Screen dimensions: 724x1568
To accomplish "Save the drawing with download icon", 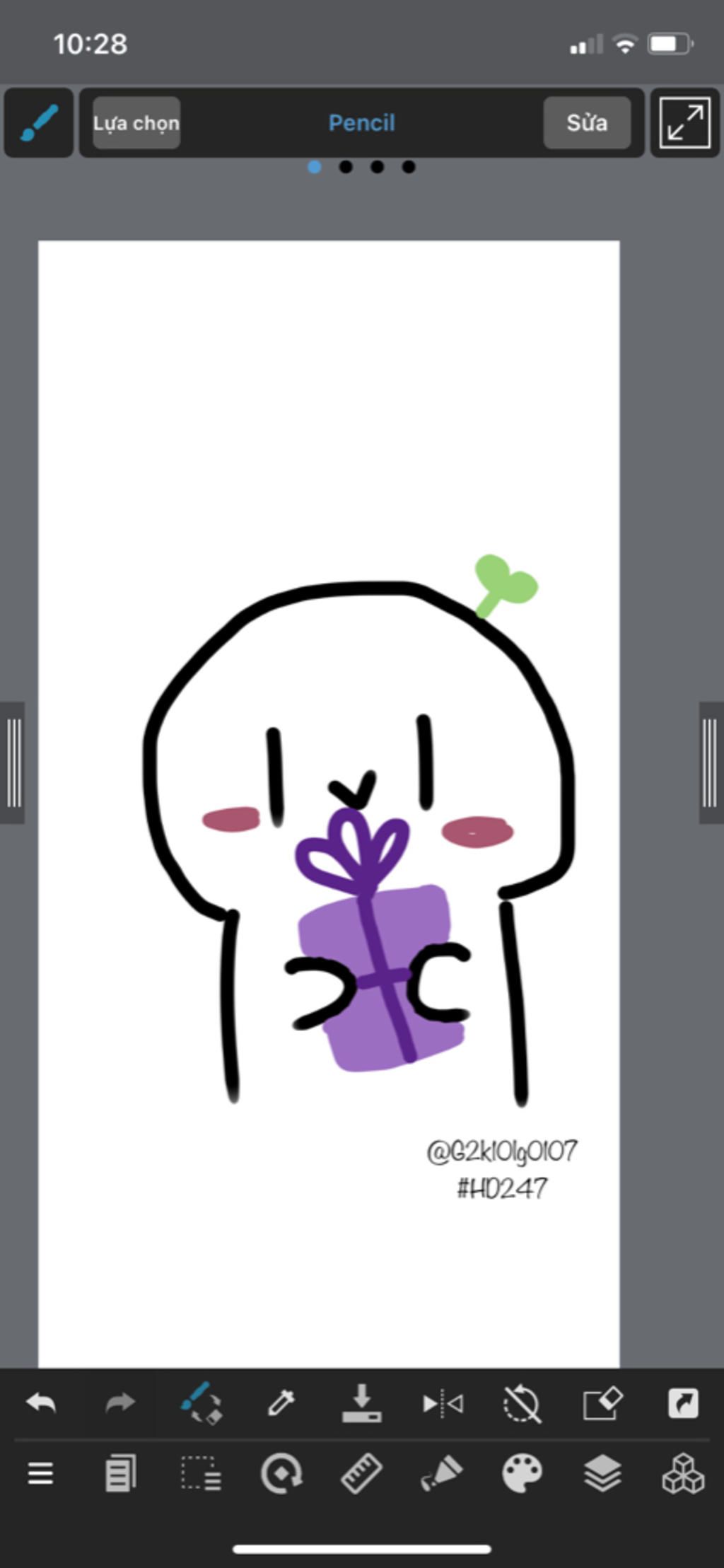I will (x=361, y=1403).
